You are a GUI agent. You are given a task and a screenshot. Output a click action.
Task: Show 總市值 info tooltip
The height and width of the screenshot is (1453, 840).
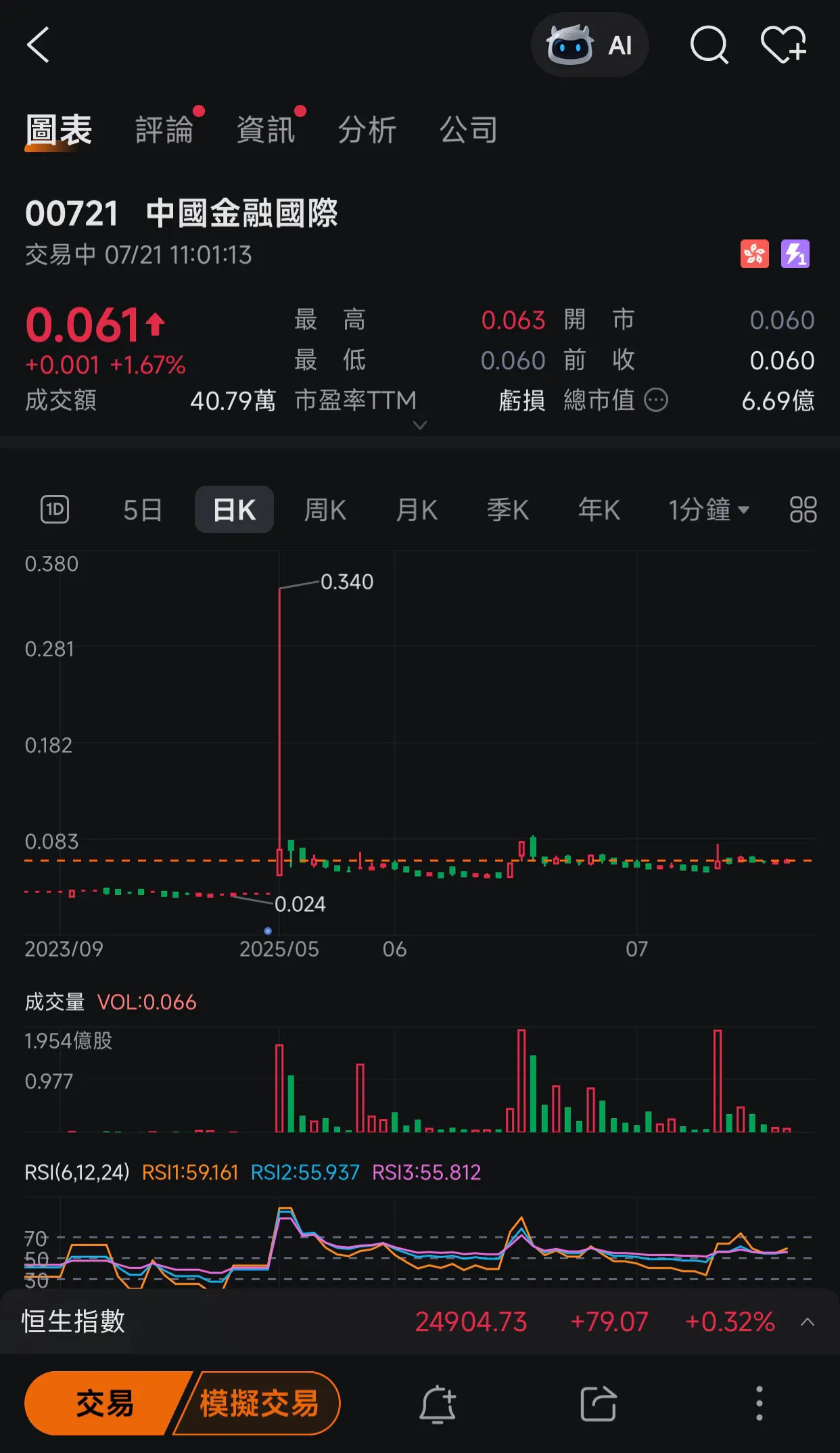[x=655, y=400]
